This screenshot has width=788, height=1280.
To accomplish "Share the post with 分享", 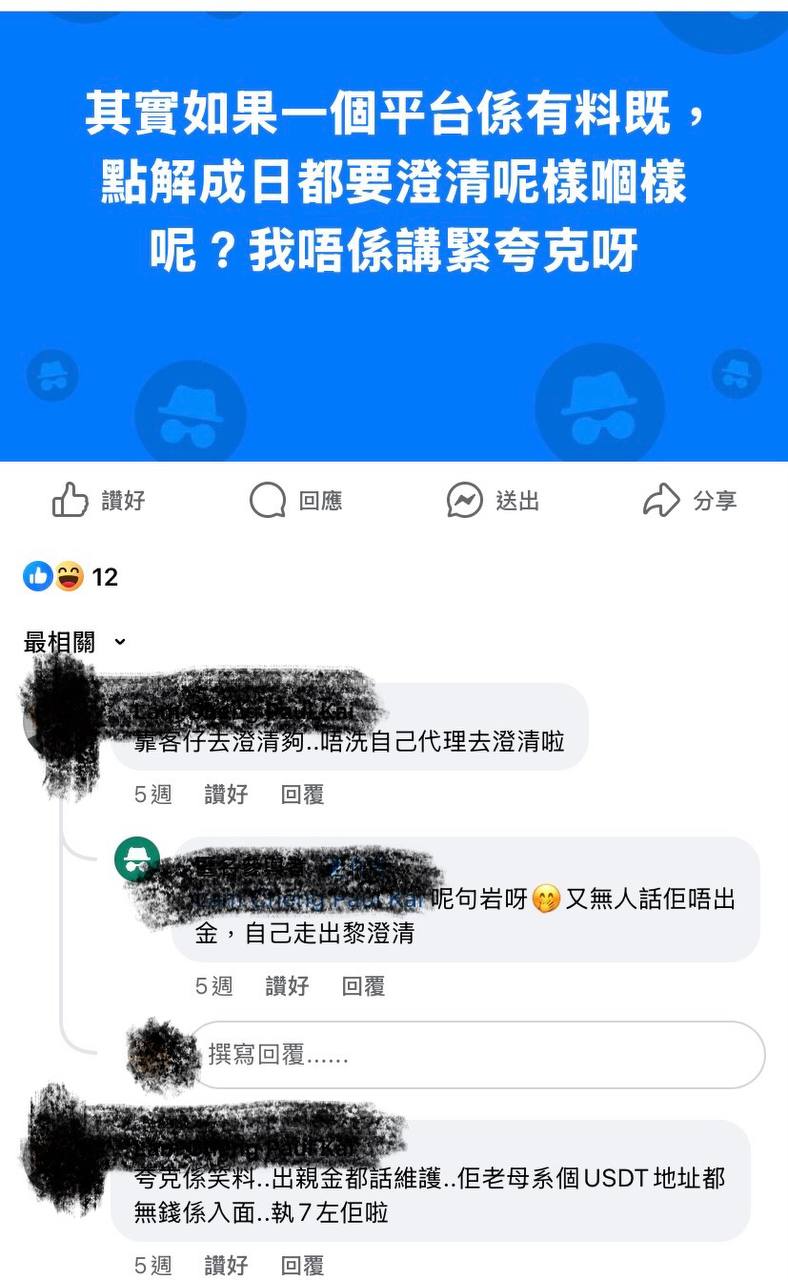I will point(690,500).
